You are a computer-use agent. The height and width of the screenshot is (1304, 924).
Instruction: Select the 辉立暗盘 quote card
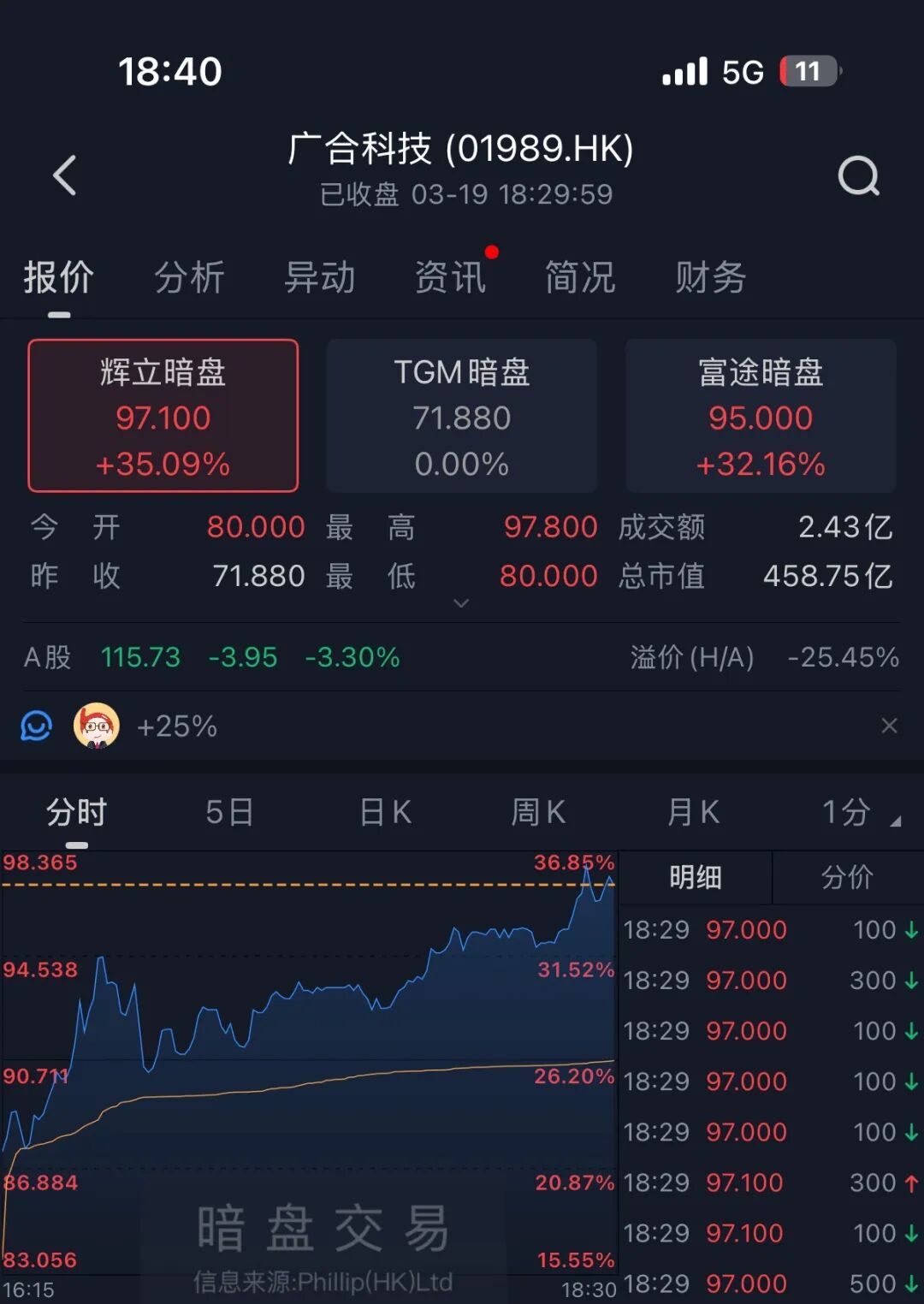point(163,416)
